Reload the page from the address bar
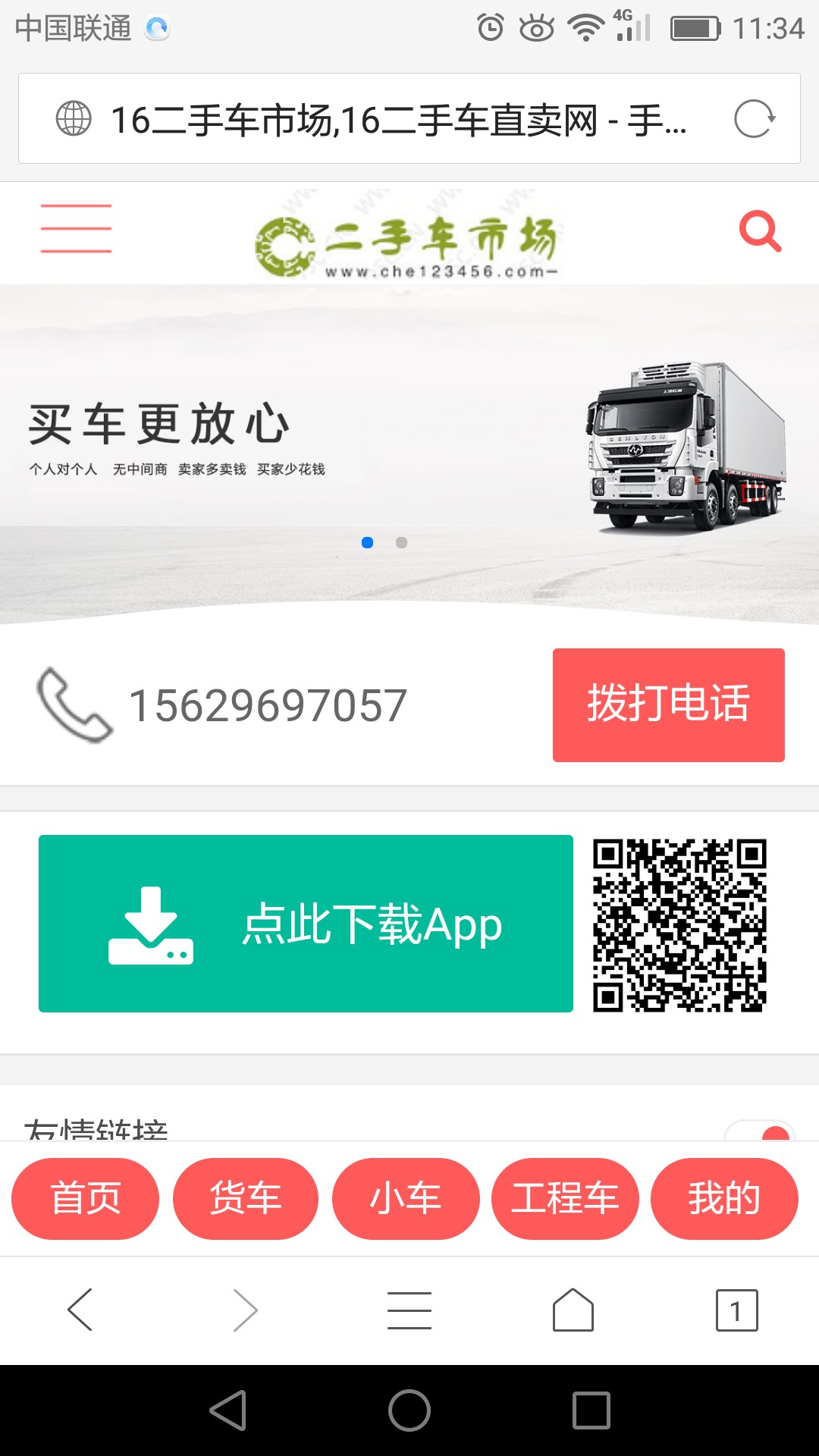This screenshot has height=1456, width=819. coord(755,119)
